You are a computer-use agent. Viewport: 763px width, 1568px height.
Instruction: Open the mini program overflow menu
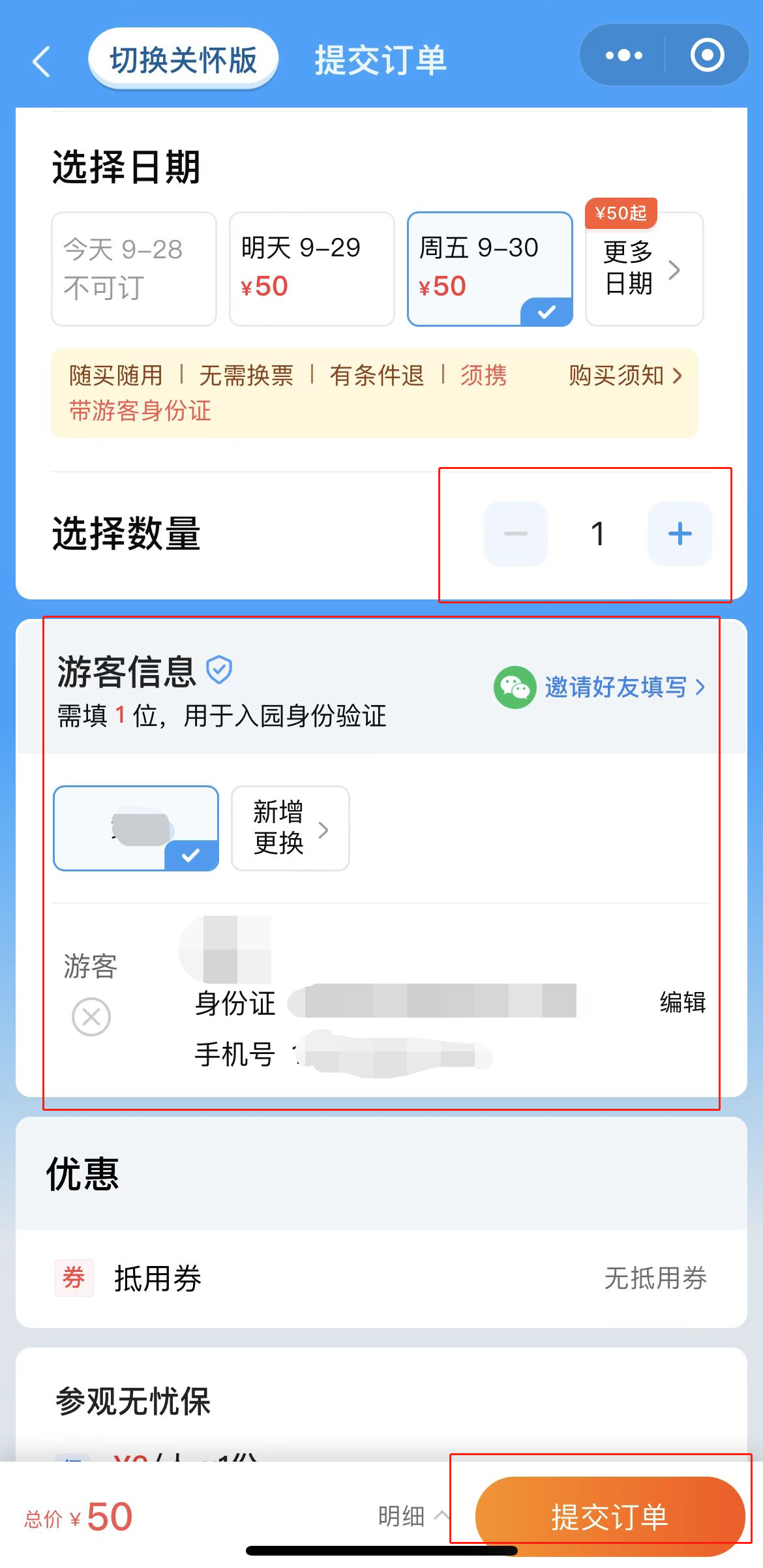(623, 55)
